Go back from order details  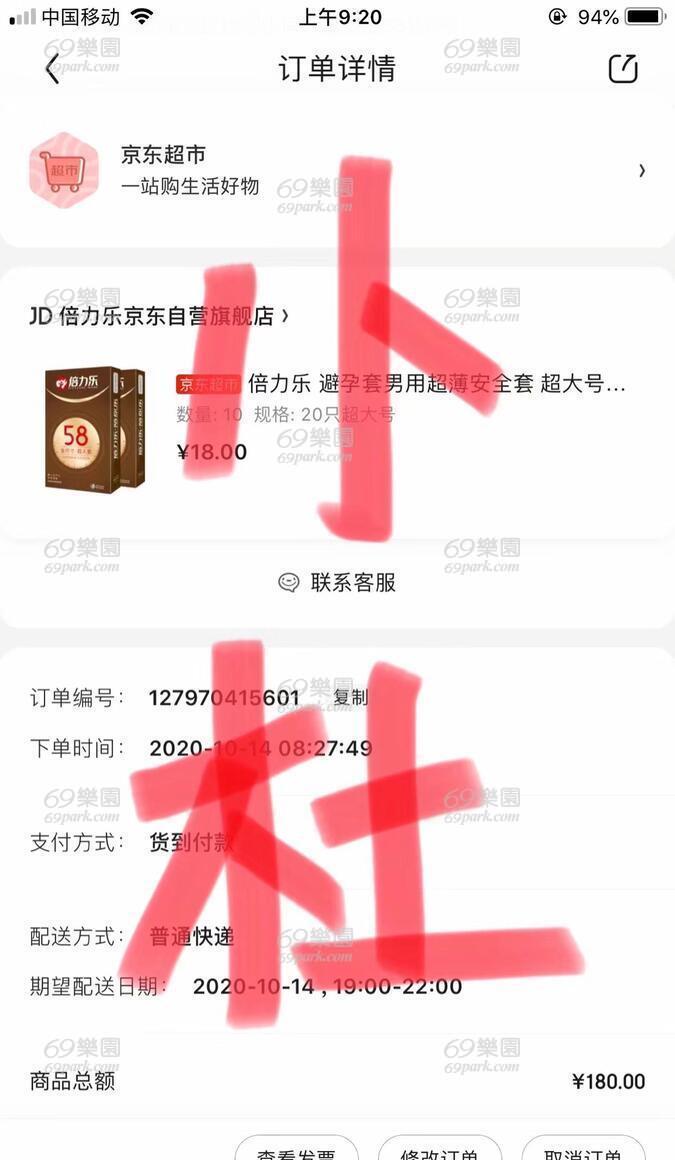52,70
